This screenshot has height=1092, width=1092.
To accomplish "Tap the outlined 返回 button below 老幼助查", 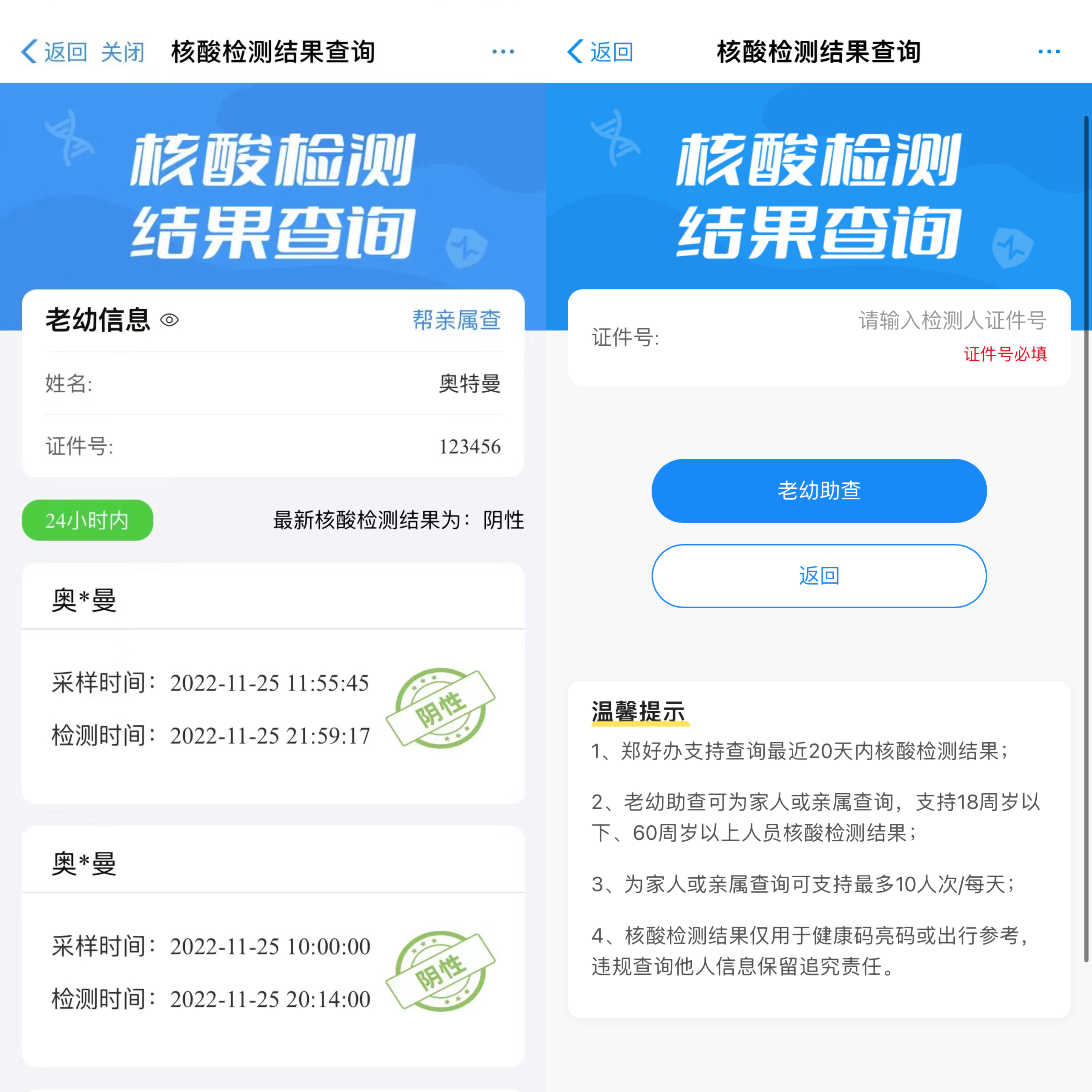I will [819, 576].
